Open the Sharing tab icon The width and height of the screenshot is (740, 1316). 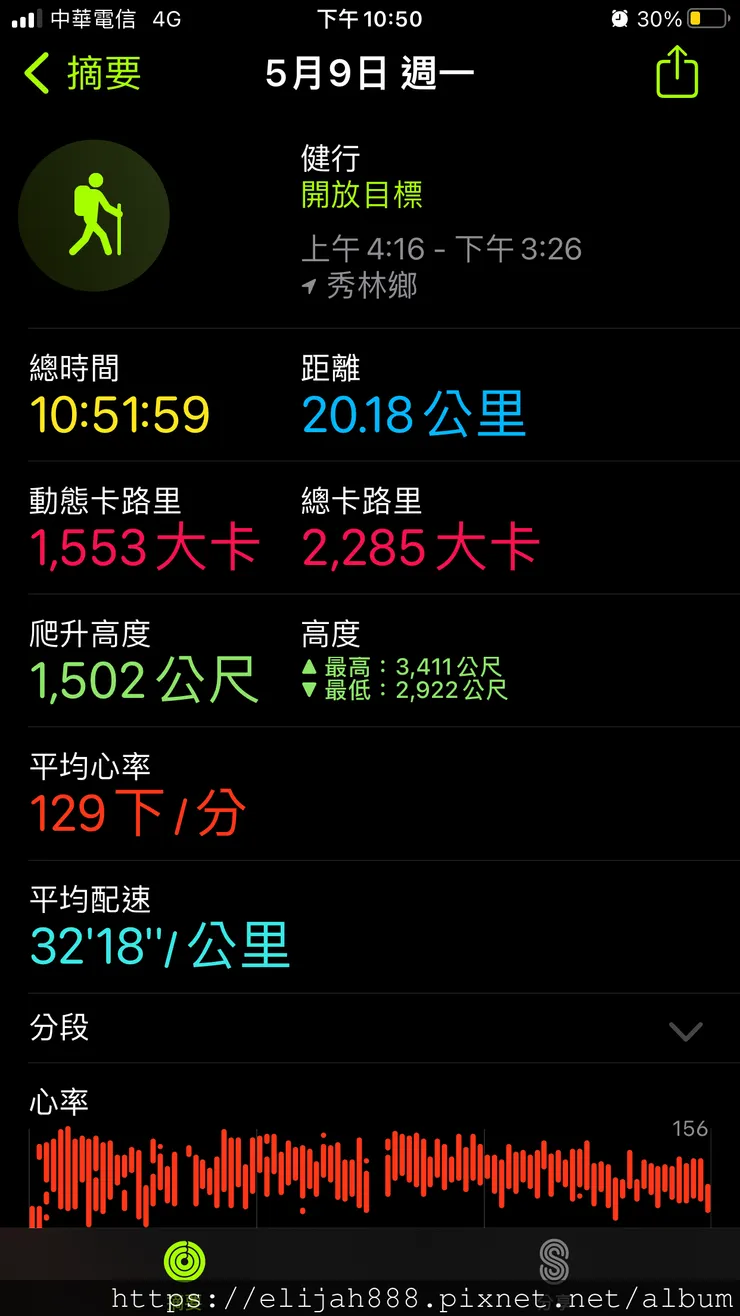[553, 1262]
